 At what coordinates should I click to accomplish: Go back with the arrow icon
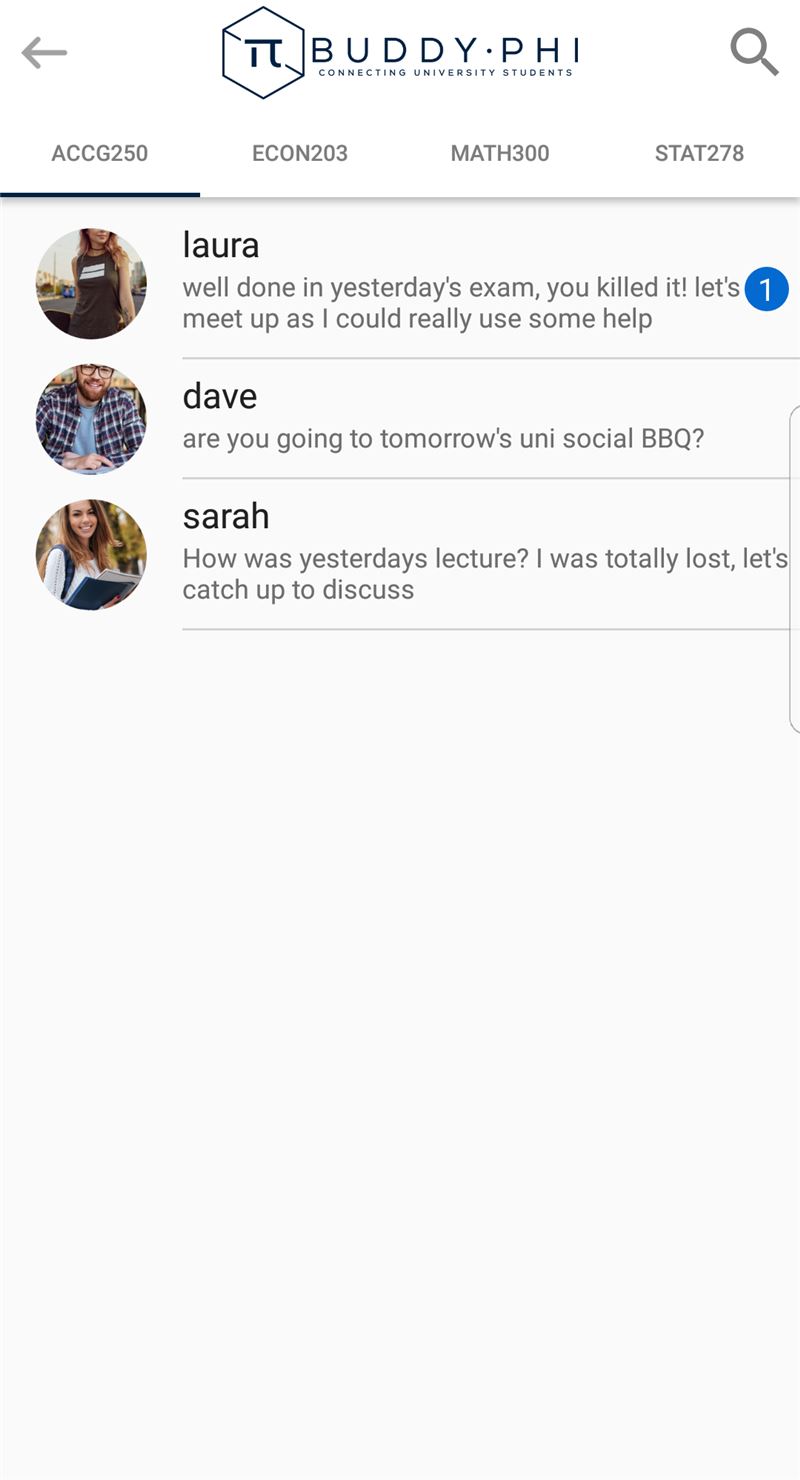coord(44,53)
